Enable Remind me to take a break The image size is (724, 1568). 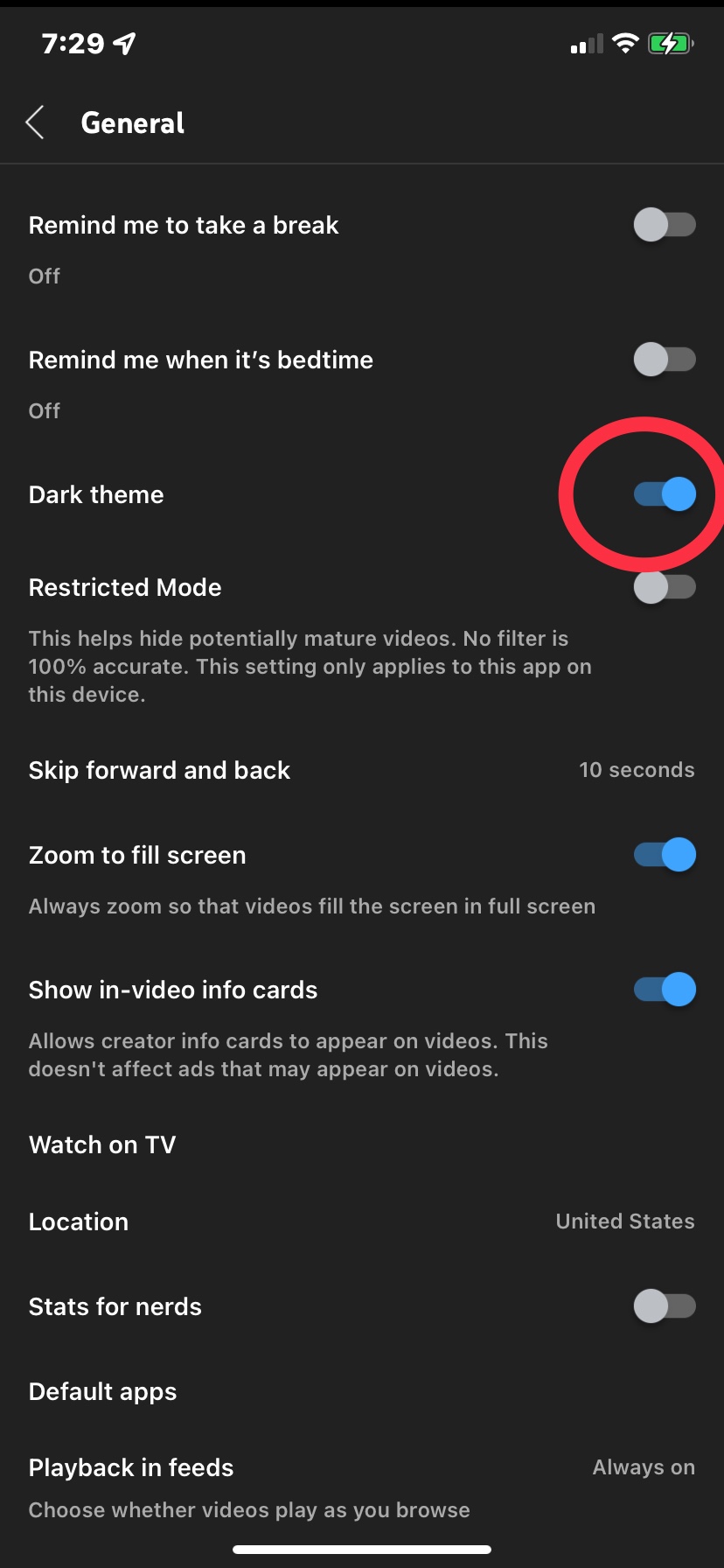665,225
